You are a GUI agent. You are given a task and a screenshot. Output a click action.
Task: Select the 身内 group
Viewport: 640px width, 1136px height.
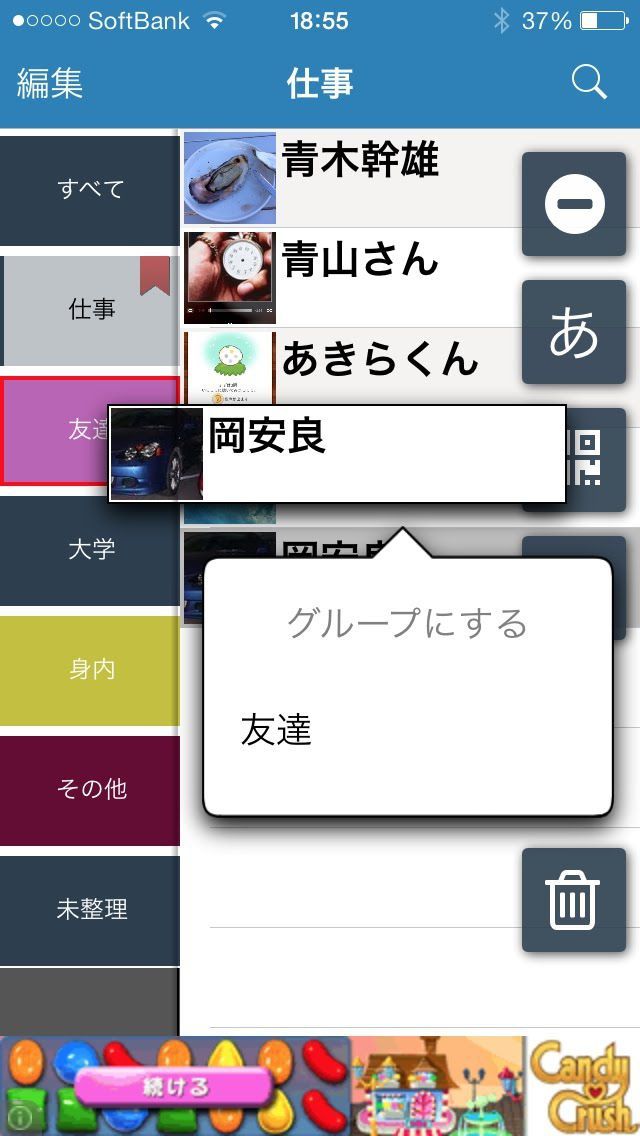point(90,669)
